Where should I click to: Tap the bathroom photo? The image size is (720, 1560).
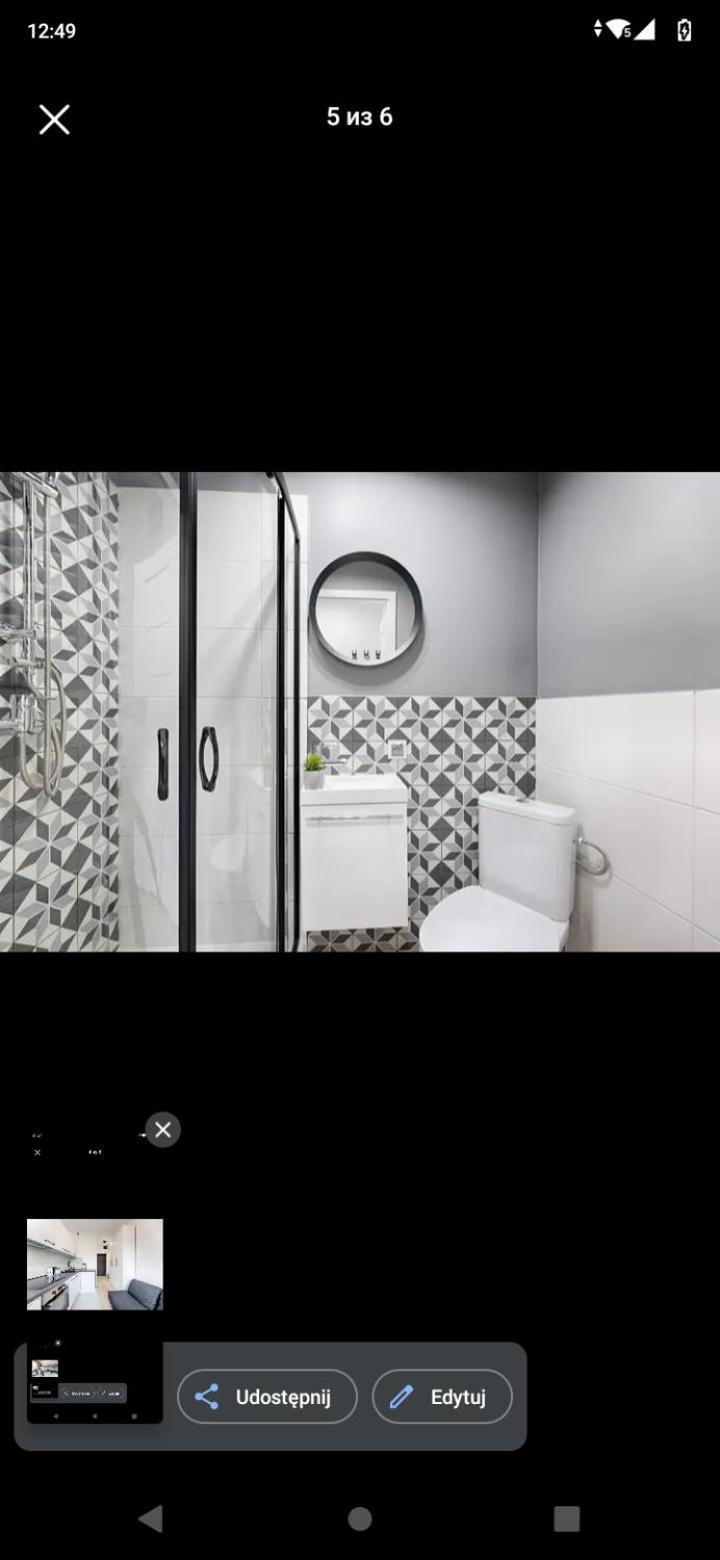(360, 712)
